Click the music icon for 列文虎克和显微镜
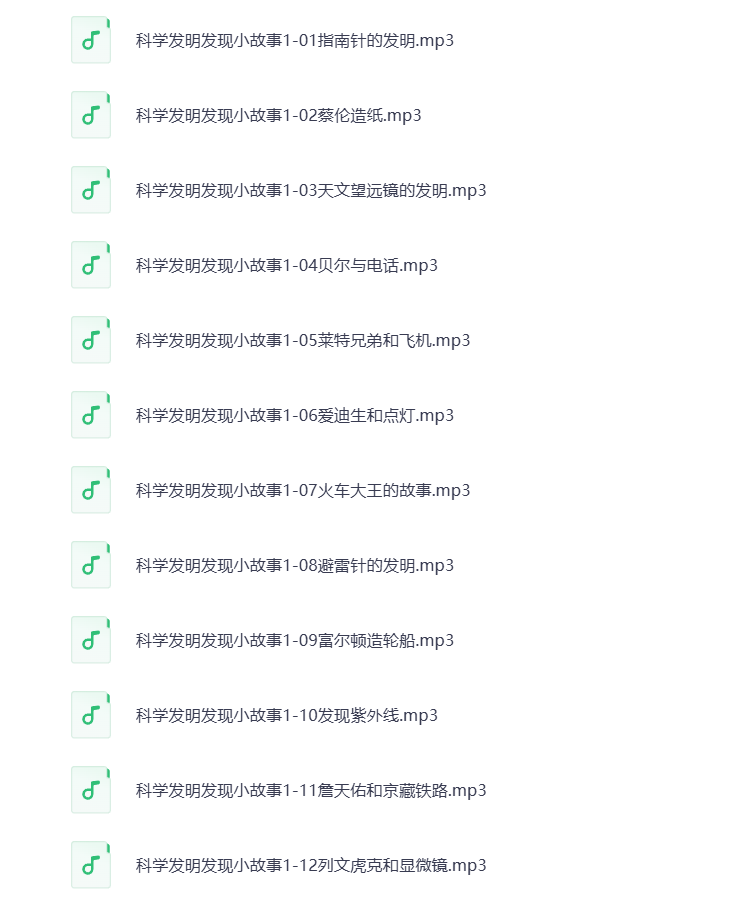 tap(91, 864)
